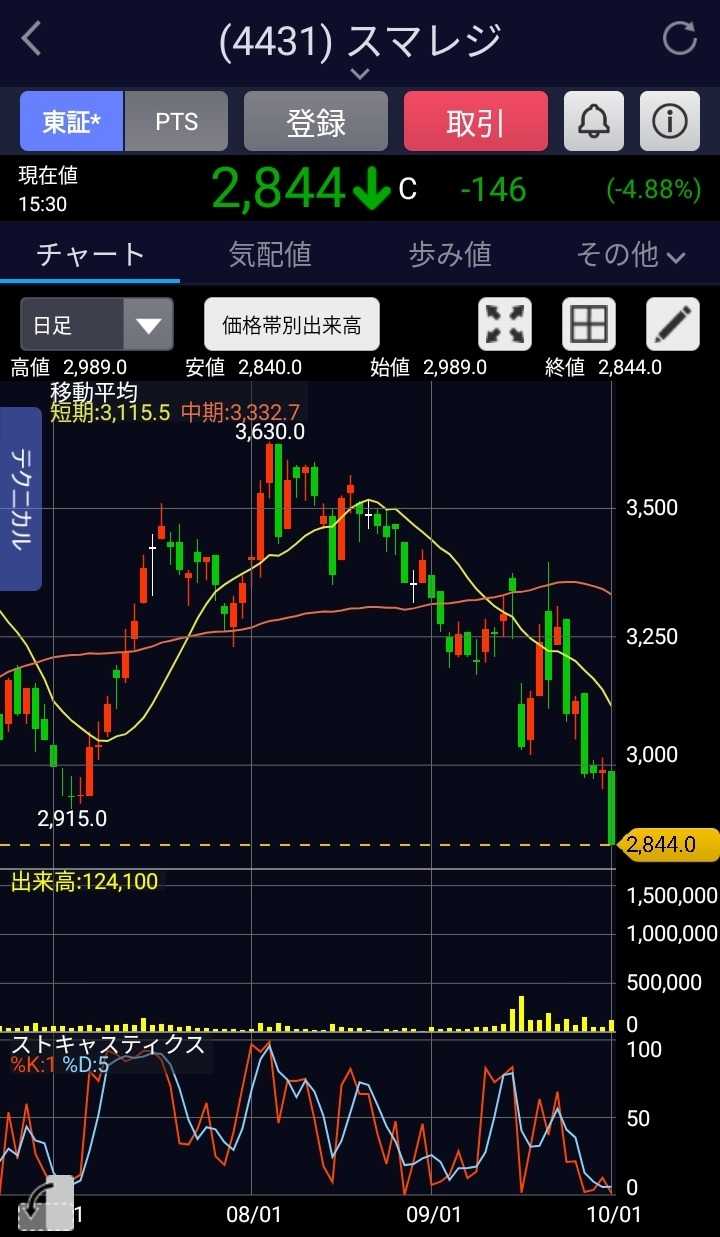Viewport: 720px width, 1237px height.
Task: Switch to the 気配値 tab
Action: (x=270, y=254)
